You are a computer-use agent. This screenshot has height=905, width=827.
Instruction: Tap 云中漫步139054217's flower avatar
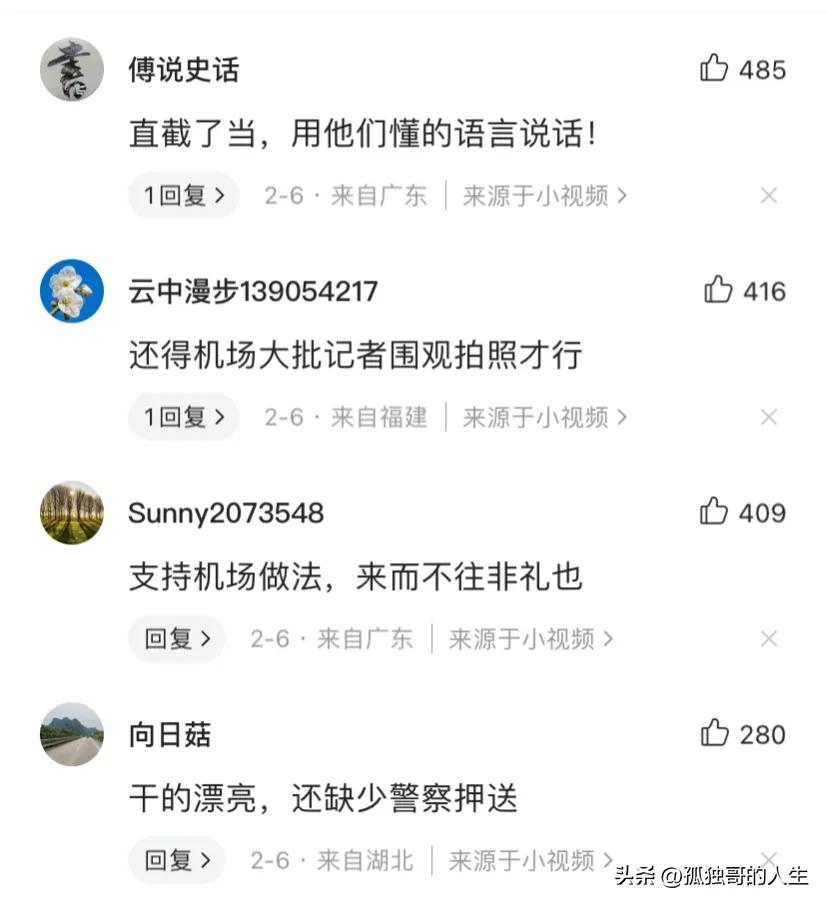tap(71, 291)
